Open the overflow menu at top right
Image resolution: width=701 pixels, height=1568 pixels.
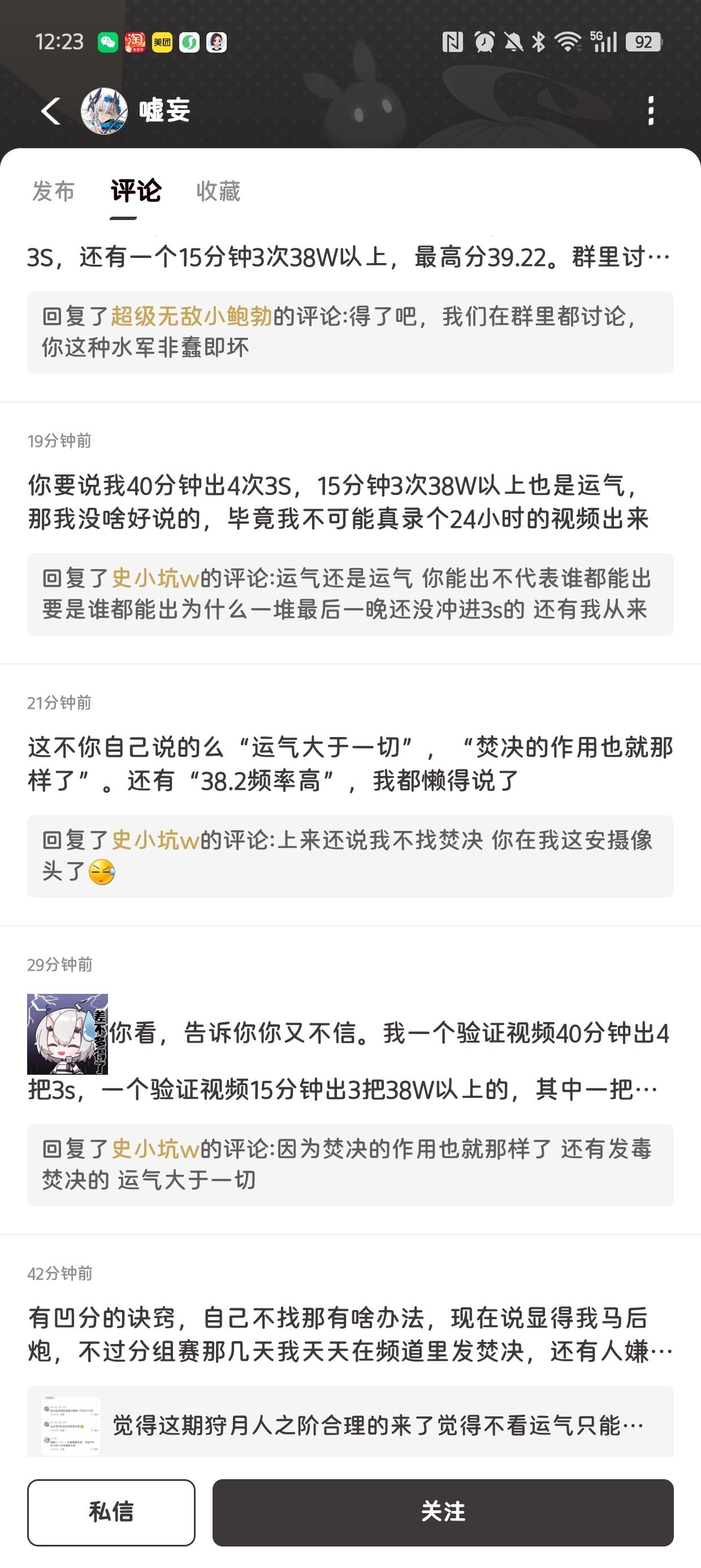(x=651, y=111)
